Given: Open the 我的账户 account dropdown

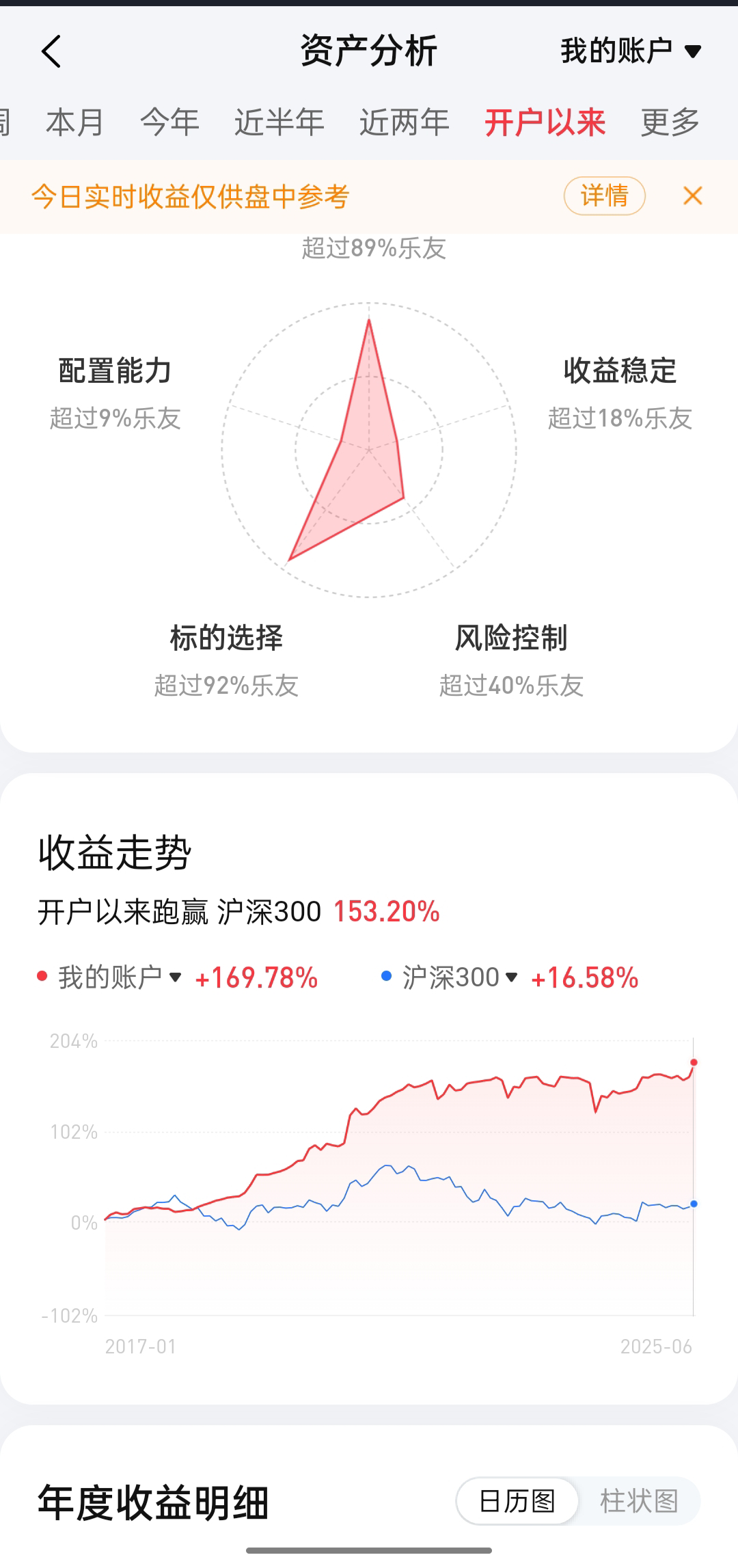Looking at the screenshot, I should (630, 51).
